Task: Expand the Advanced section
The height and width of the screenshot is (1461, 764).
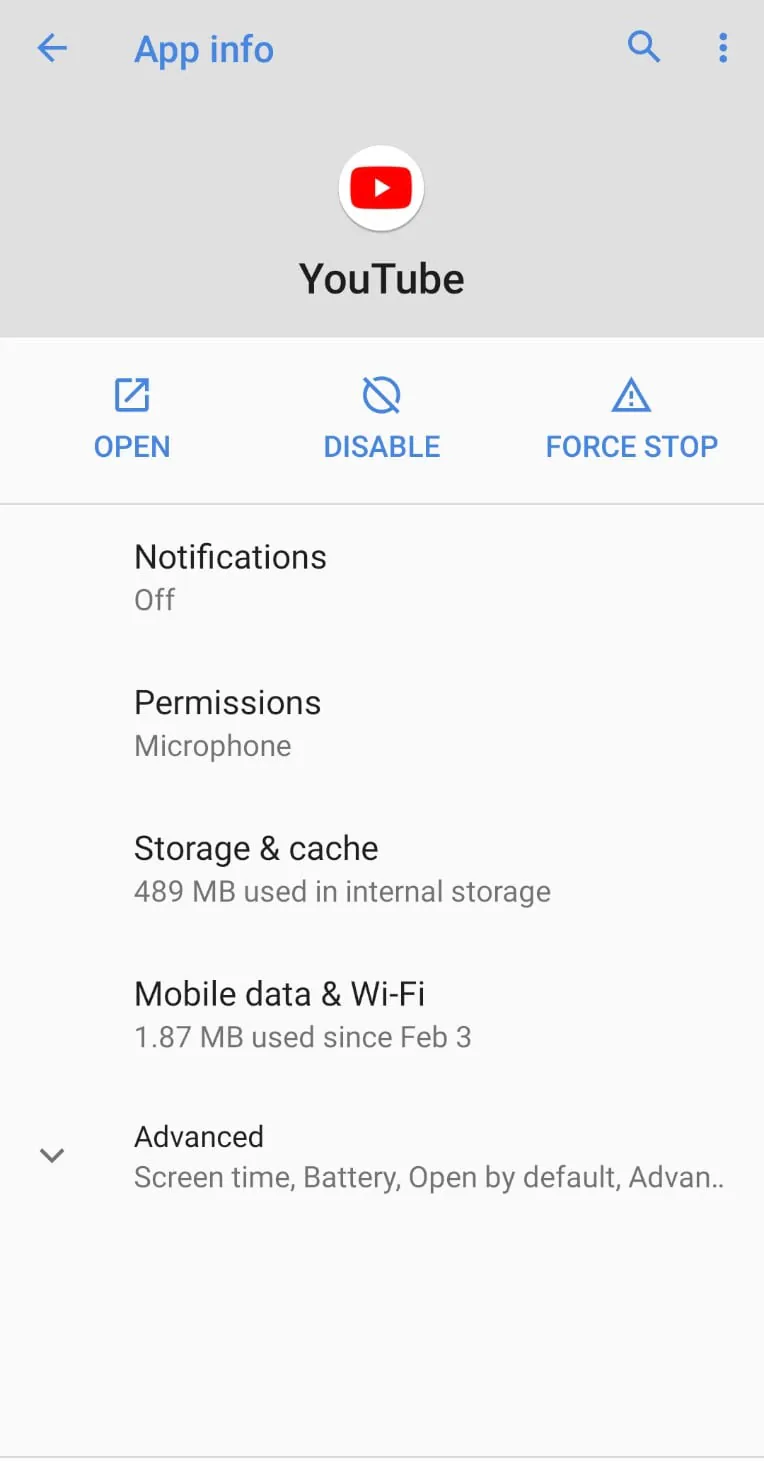Action: click(x=380, y=1156)
